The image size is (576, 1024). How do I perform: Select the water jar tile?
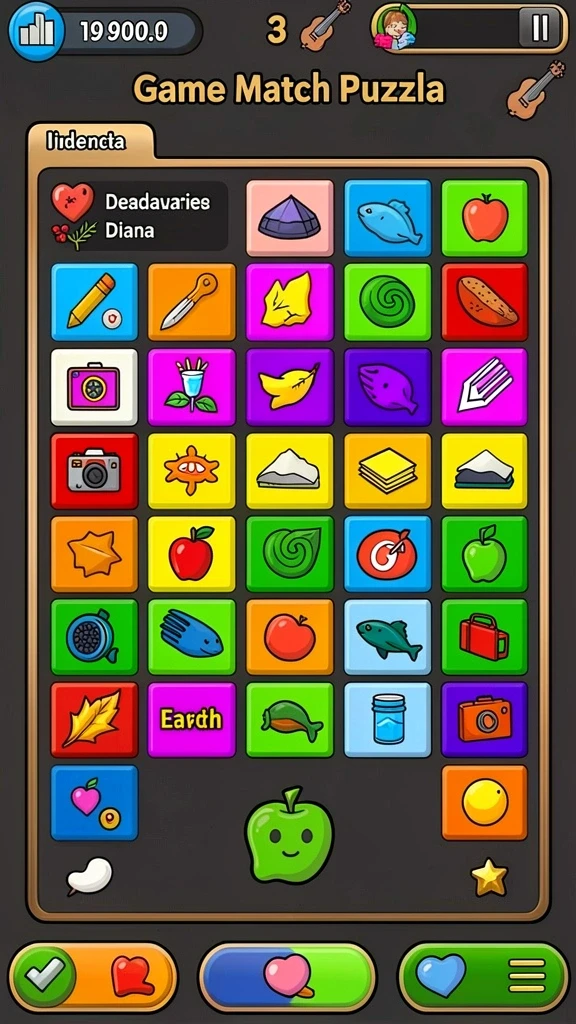(x=388, y=720)
